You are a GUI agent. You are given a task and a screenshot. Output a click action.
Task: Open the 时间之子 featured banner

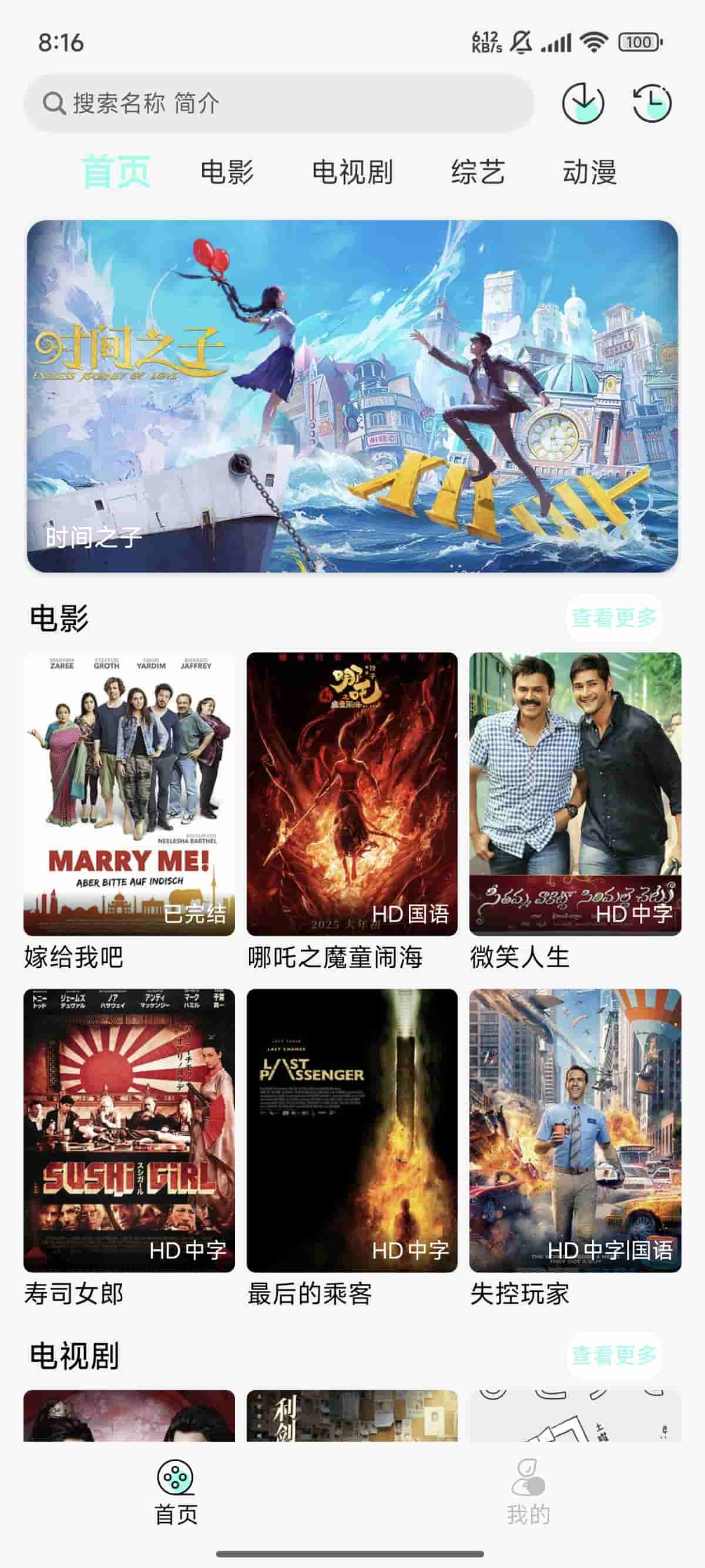[352, 396]
